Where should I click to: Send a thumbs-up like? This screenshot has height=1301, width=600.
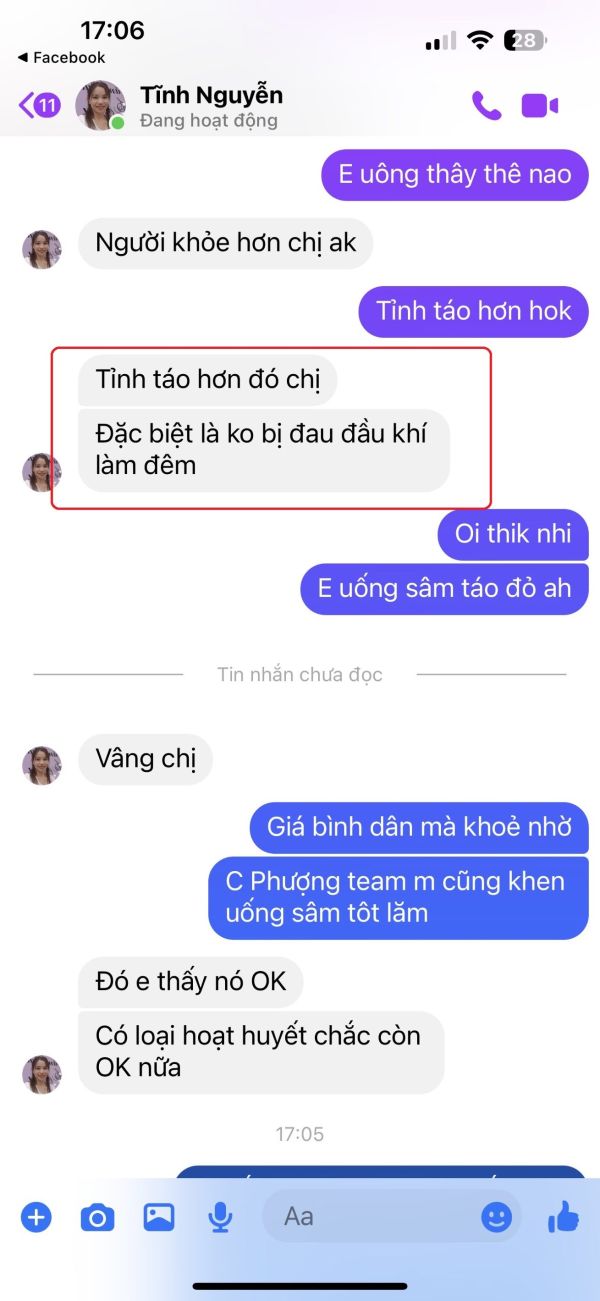(x=564, y=1216)
